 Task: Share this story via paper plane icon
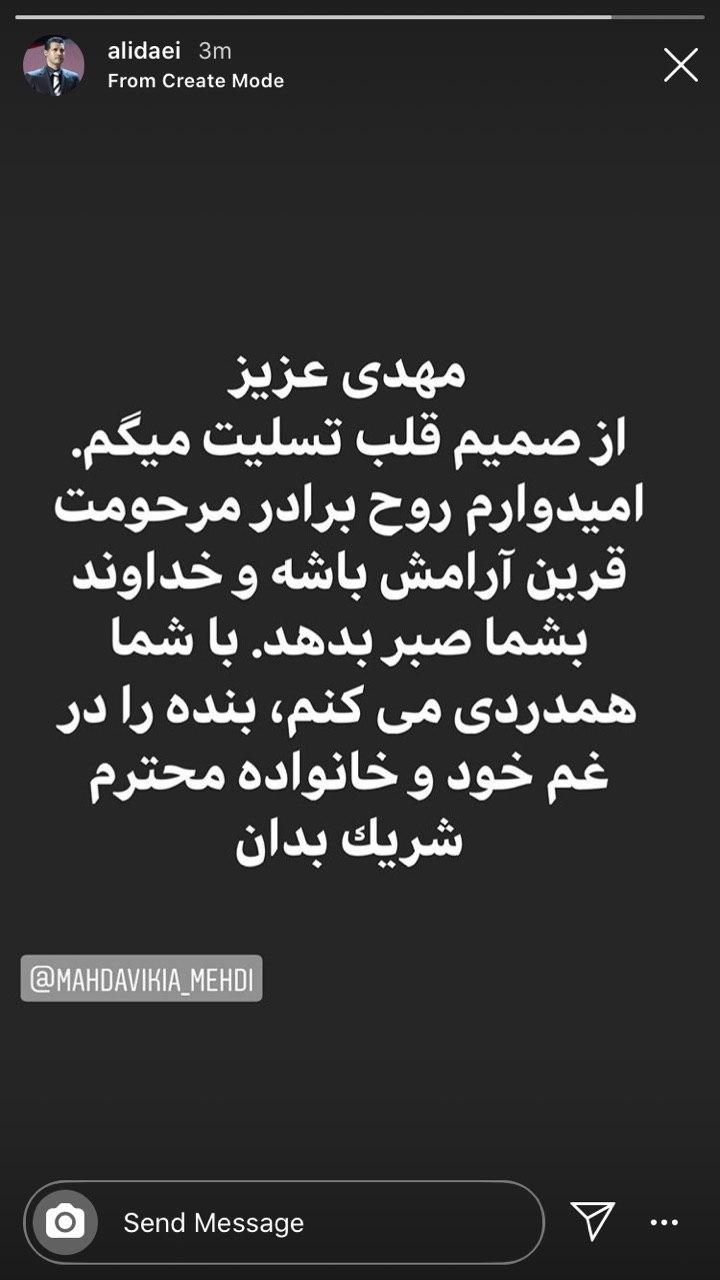click(592, 1221)
